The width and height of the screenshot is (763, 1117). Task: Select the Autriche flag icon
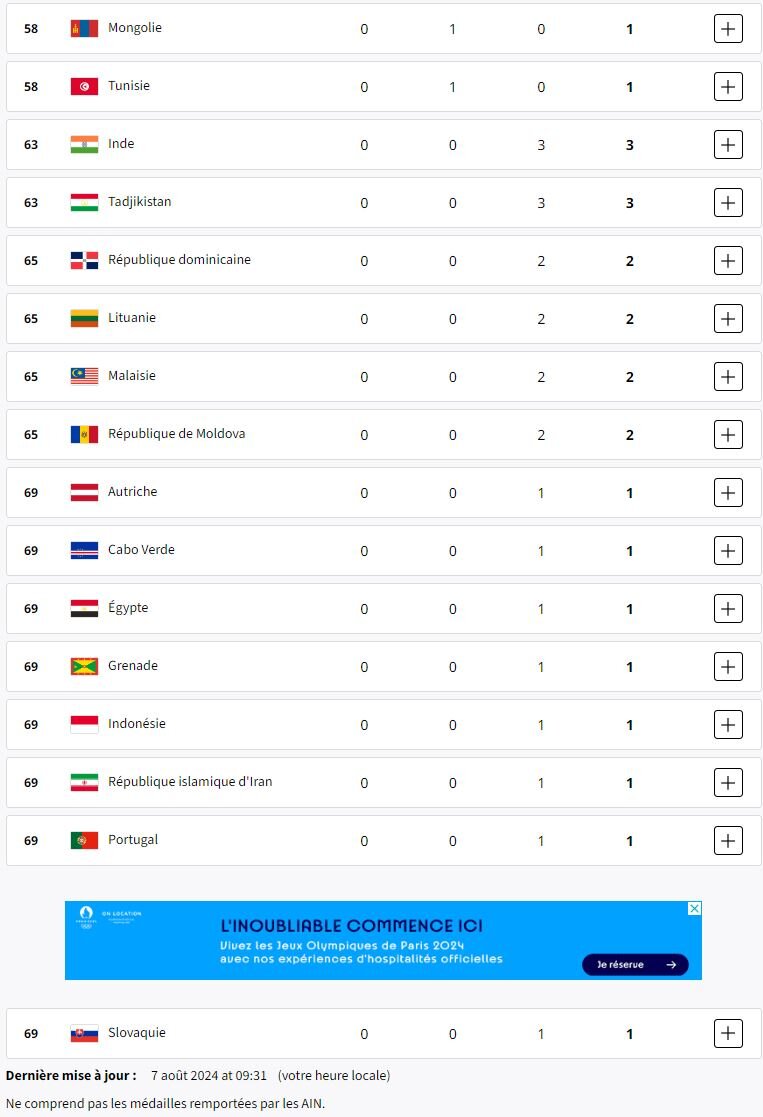pyautogui.click(x=84, y=491)
